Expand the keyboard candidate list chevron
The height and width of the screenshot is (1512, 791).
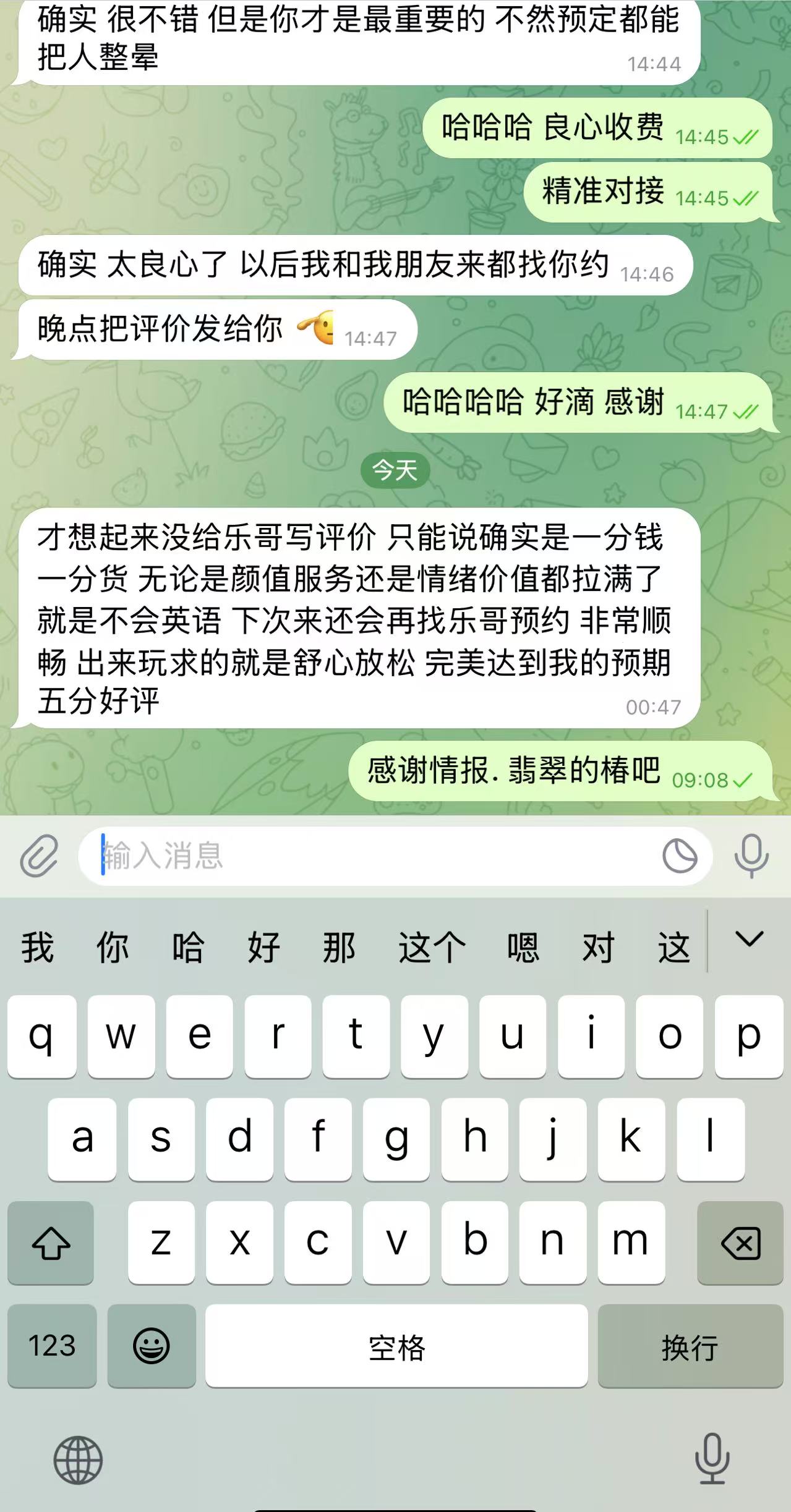point(749,940)
